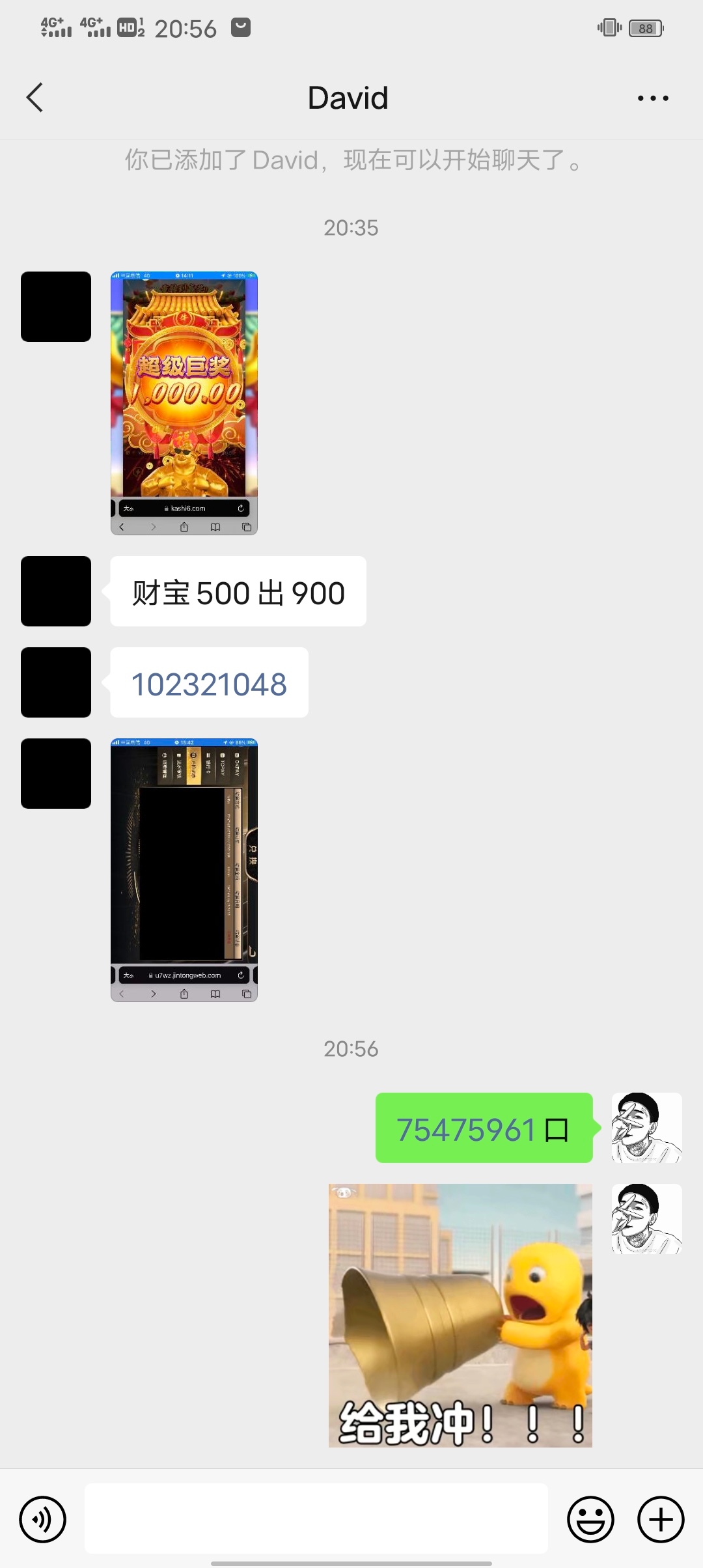Tap the 102321048 number link
This screenshot has width=703, height=1568.
[x=209, y=684]
